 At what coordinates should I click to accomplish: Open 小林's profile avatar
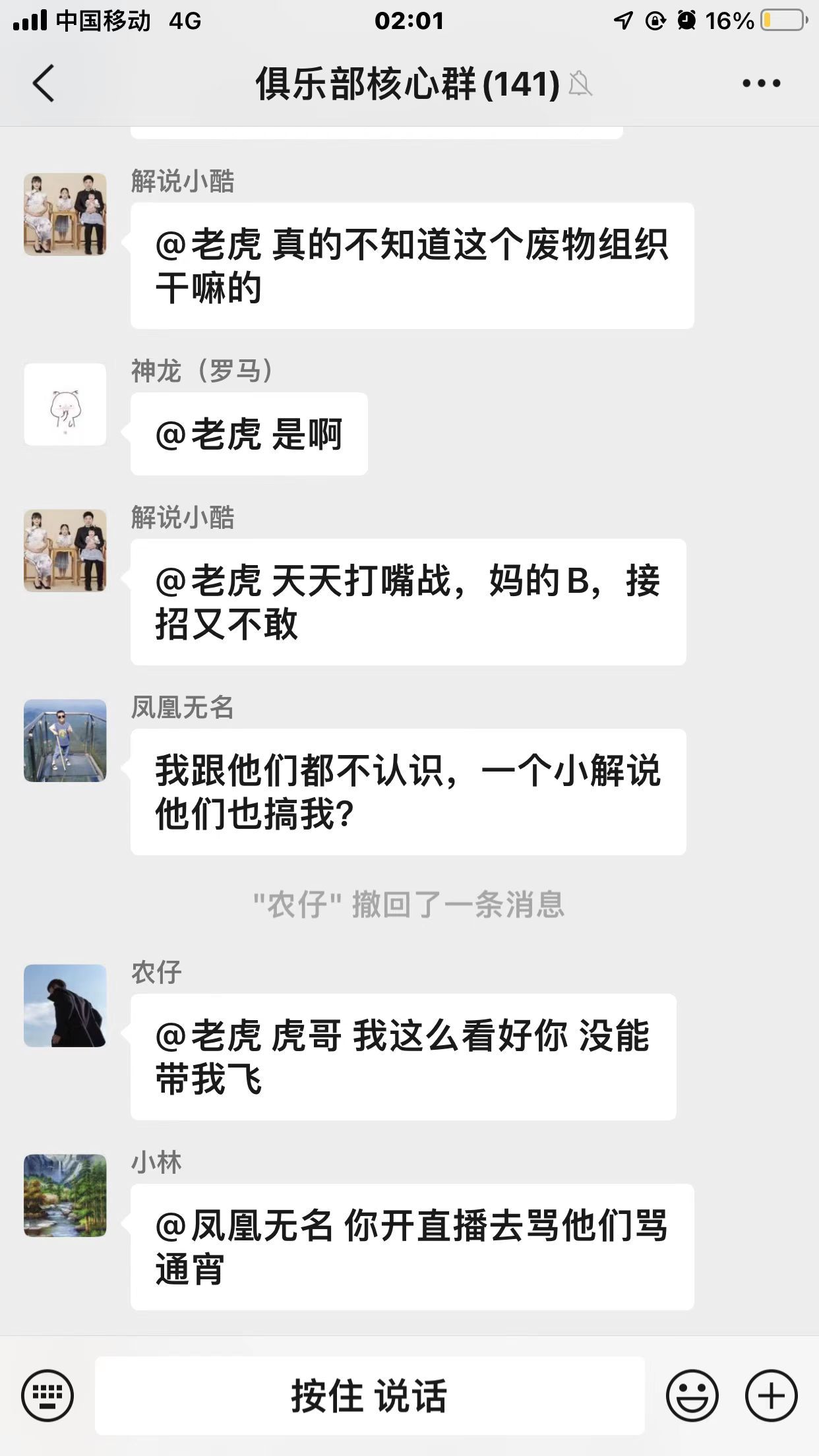click(x=65, y=1196)
